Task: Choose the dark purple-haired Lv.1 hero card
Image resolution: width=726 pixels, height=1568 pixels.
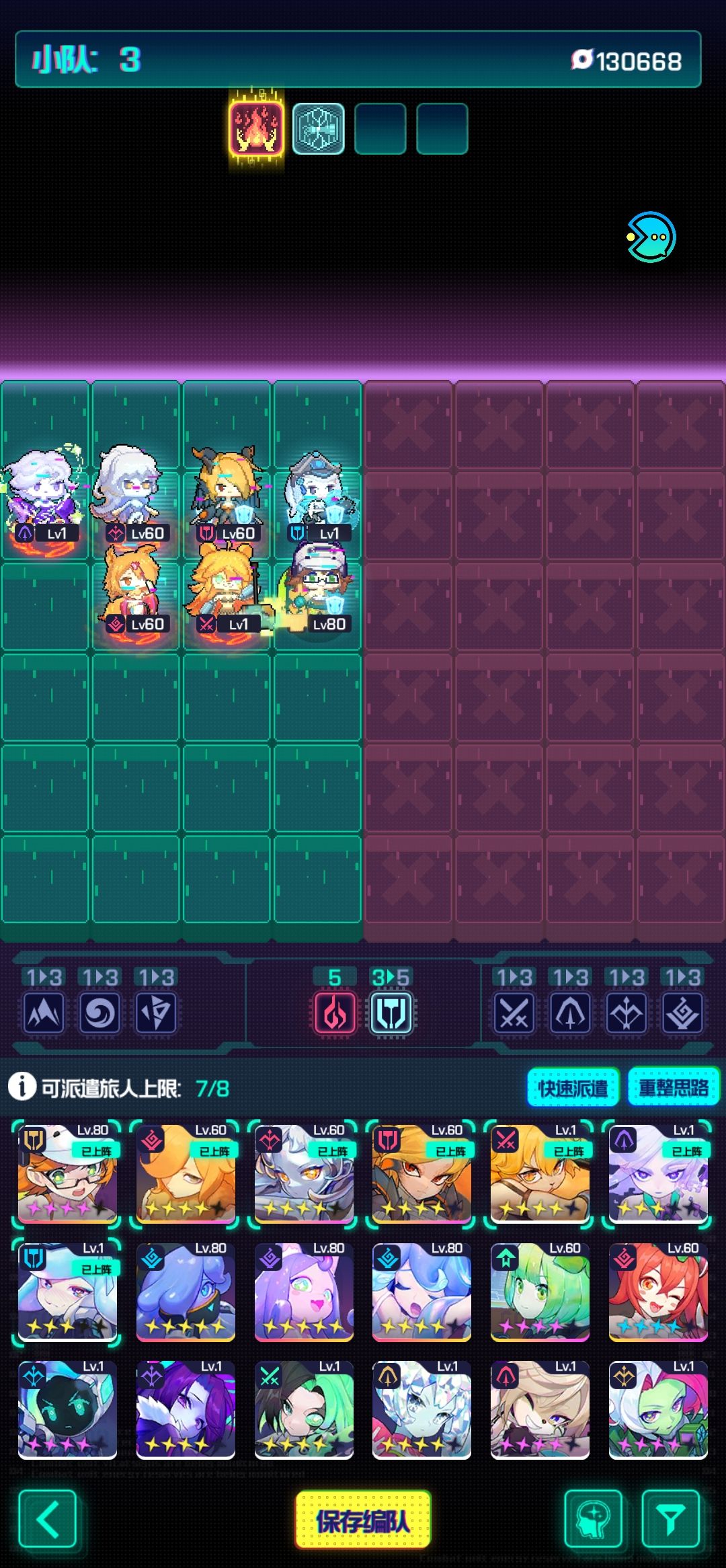Action: pos(186,1410)
